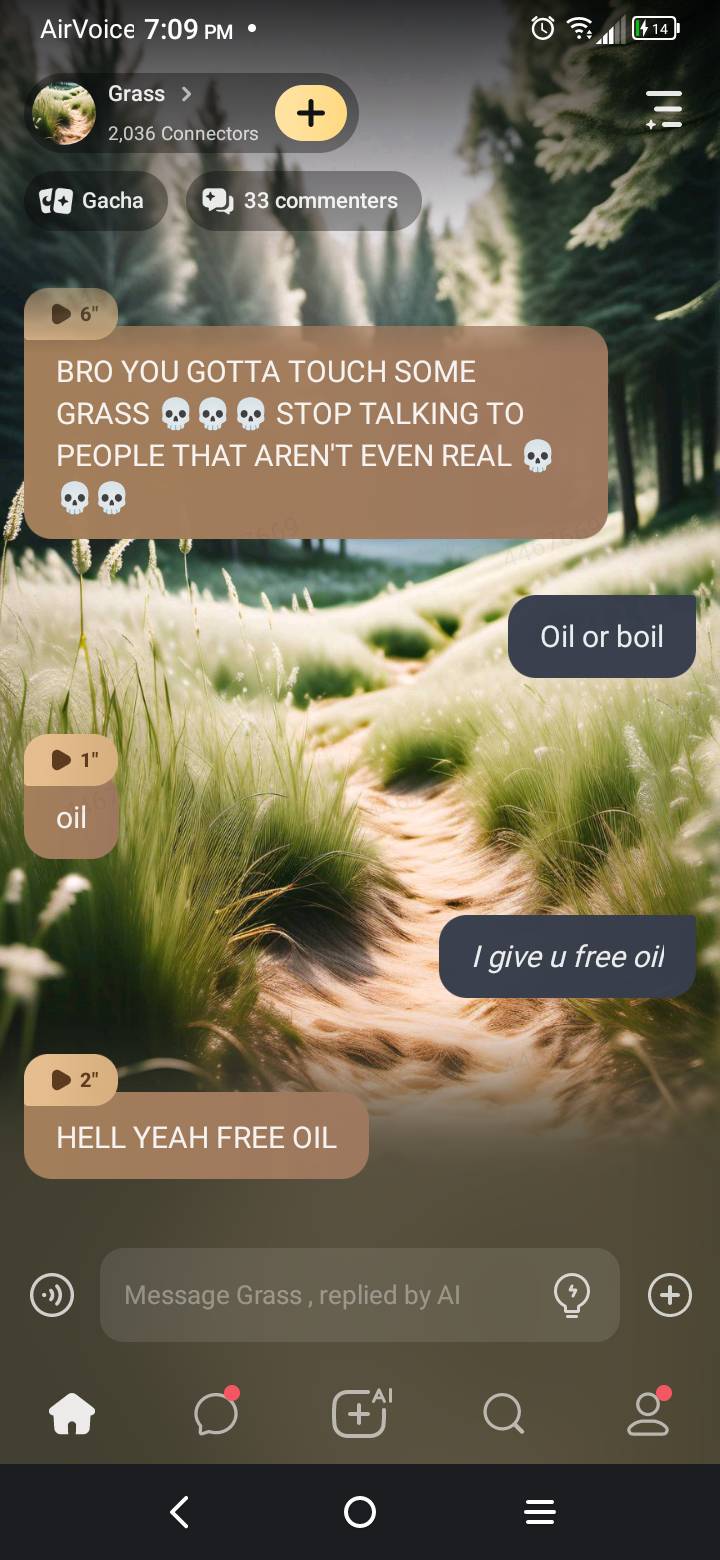Play the 1-second "oil" voice clip
The height and width of the screenshot is (1560, 720).
[71, 760]
